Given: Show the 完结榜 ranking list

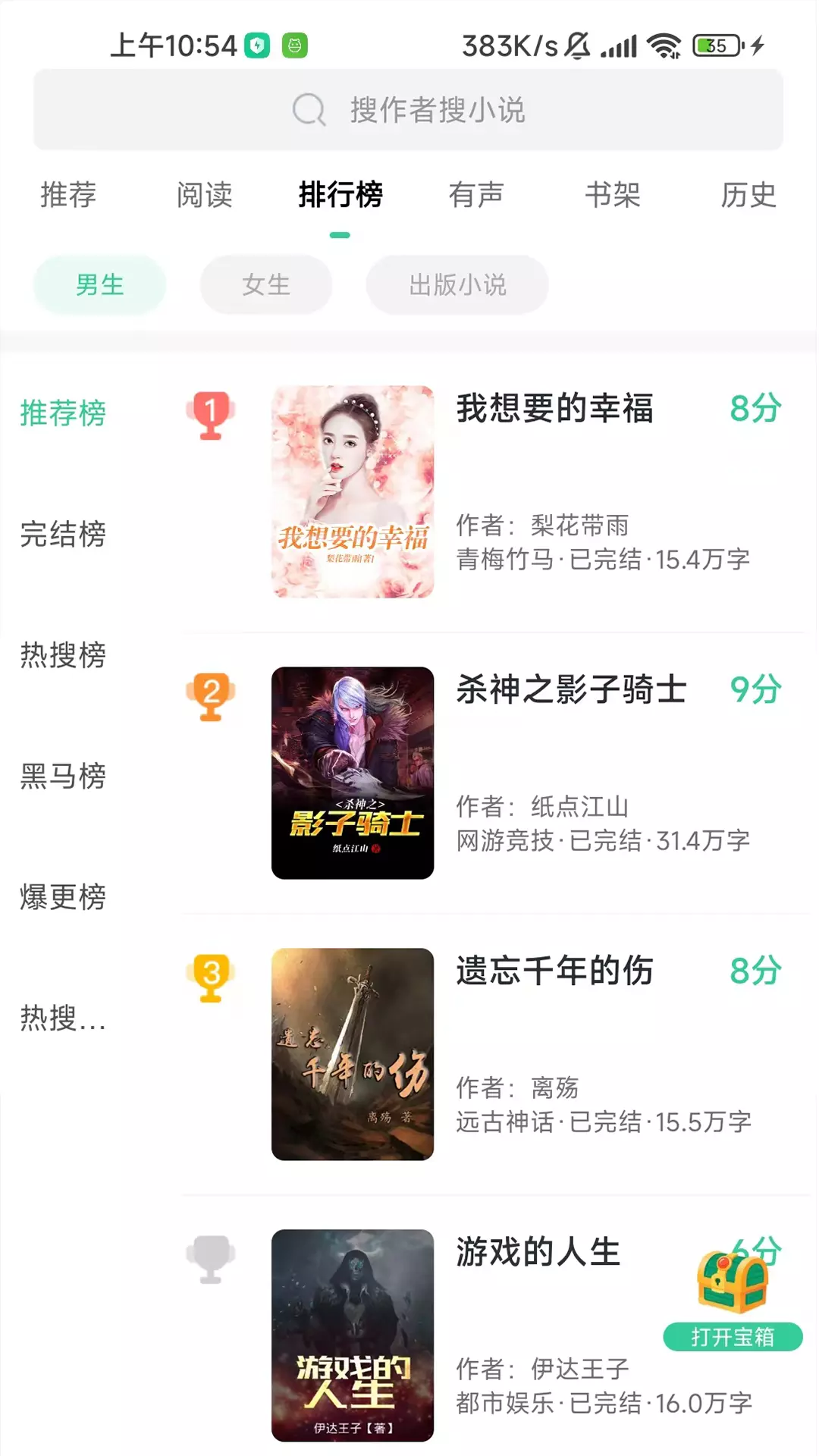Looking at the screenshot, I should pos(63,534).
